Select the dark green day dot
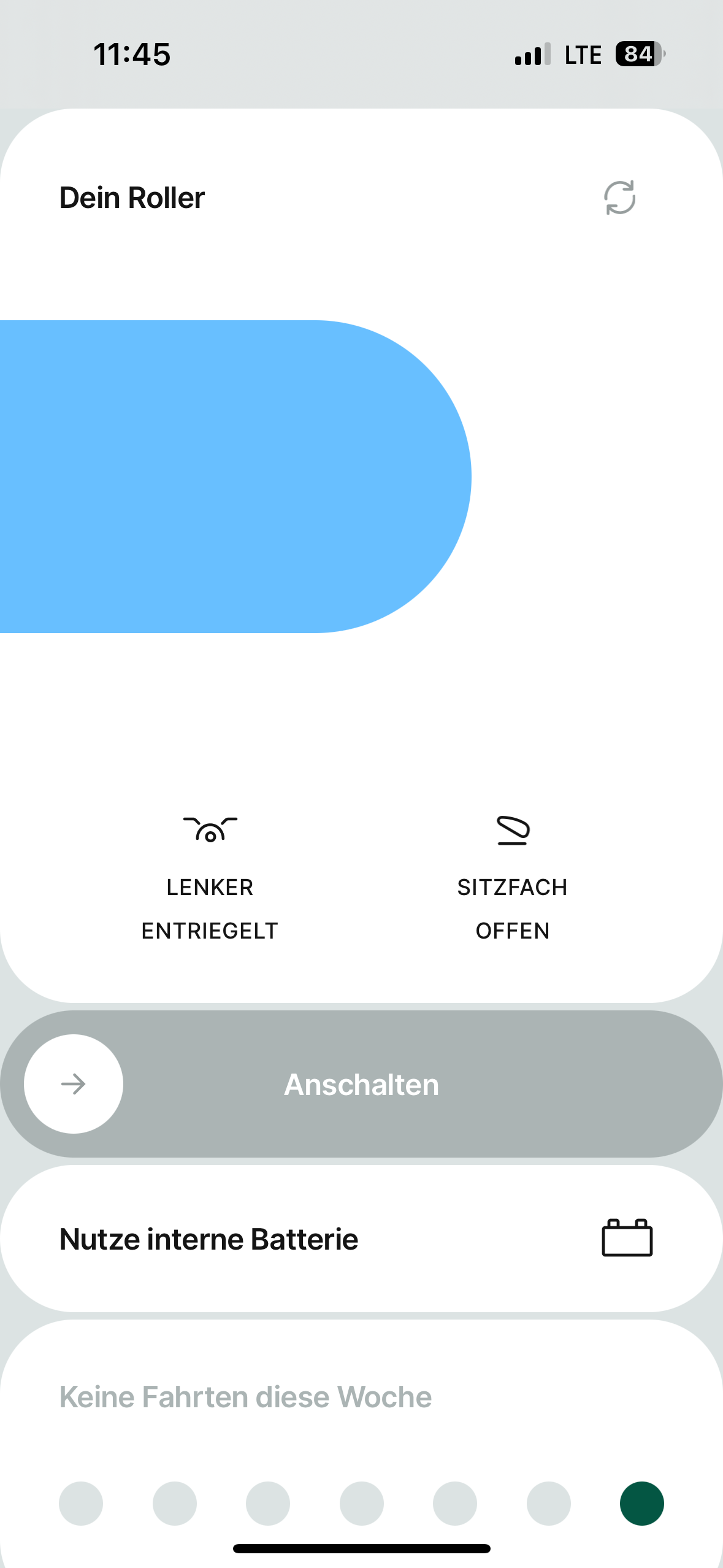 (641, 1503)
